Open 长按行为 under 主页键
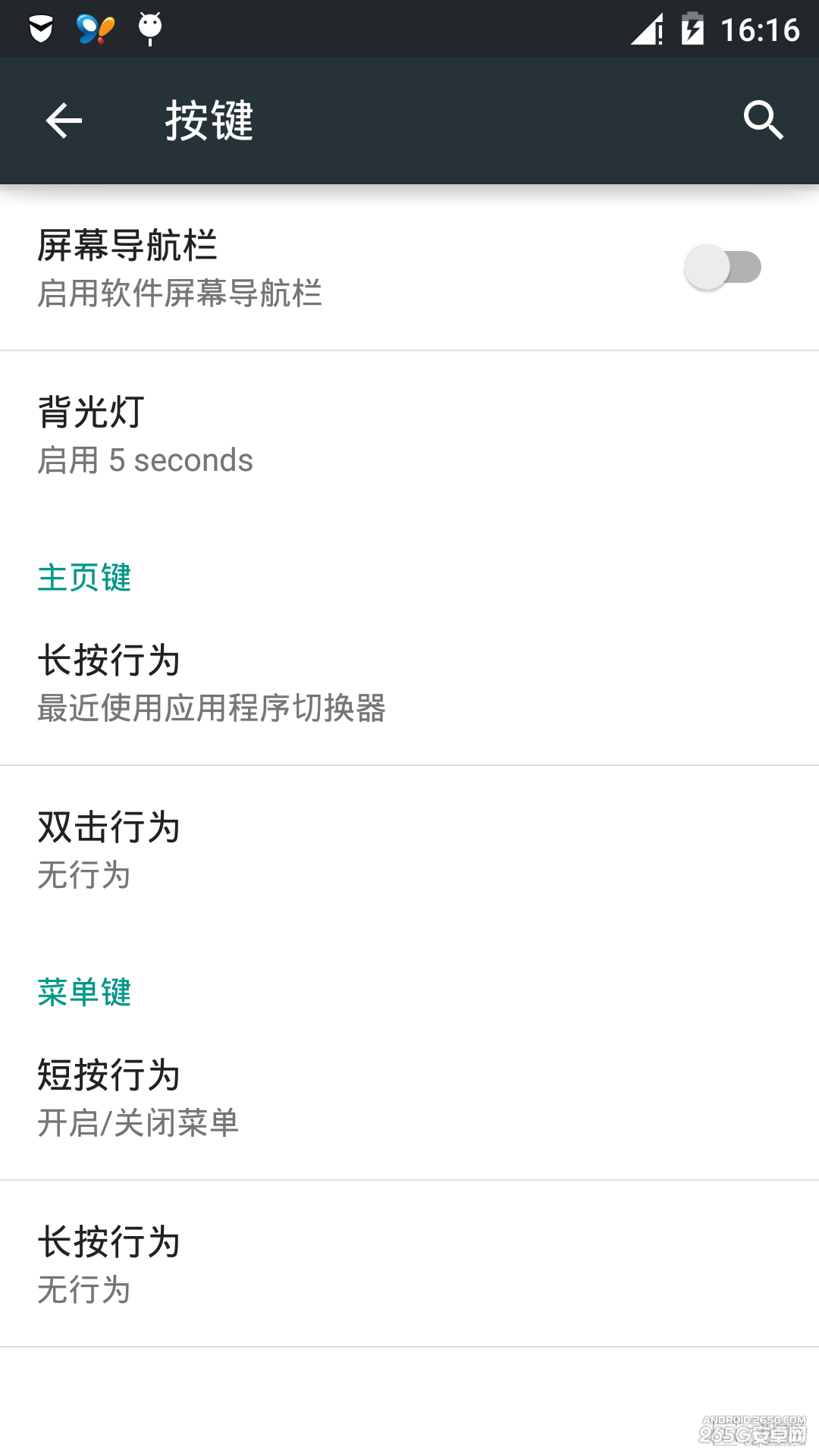This screenshot has width=819, height=1456. click(x=409, y=682)
